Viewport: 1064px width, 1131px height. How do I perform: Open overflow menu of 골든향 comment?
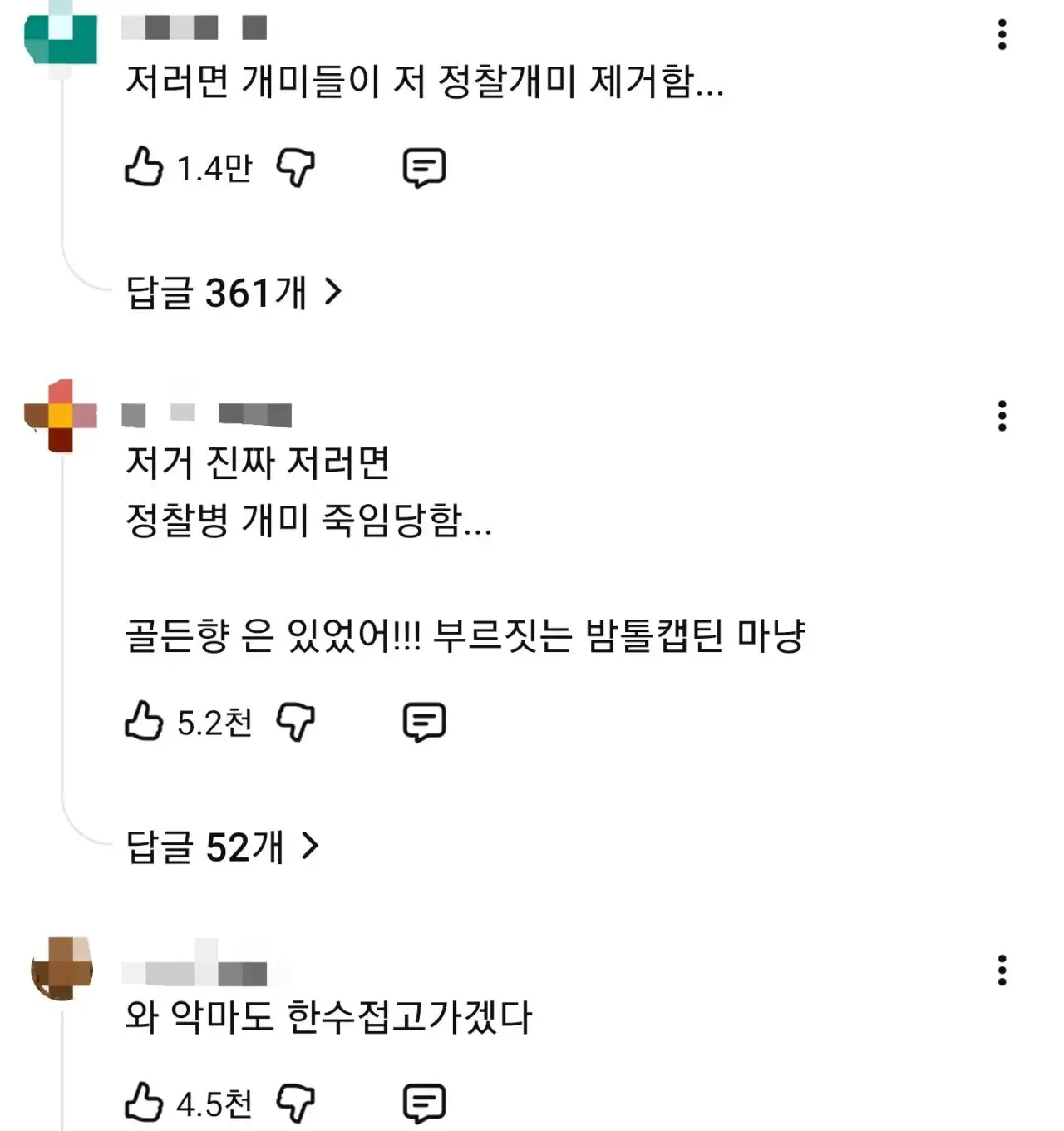click(1002, 416)
